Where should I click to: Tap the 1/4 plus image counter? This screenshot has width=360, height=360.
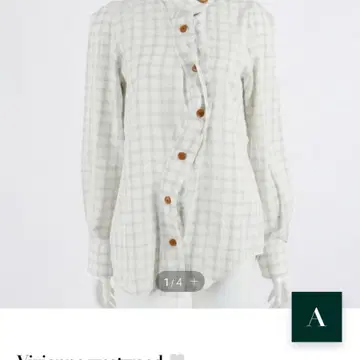click(x=180, y=282)
